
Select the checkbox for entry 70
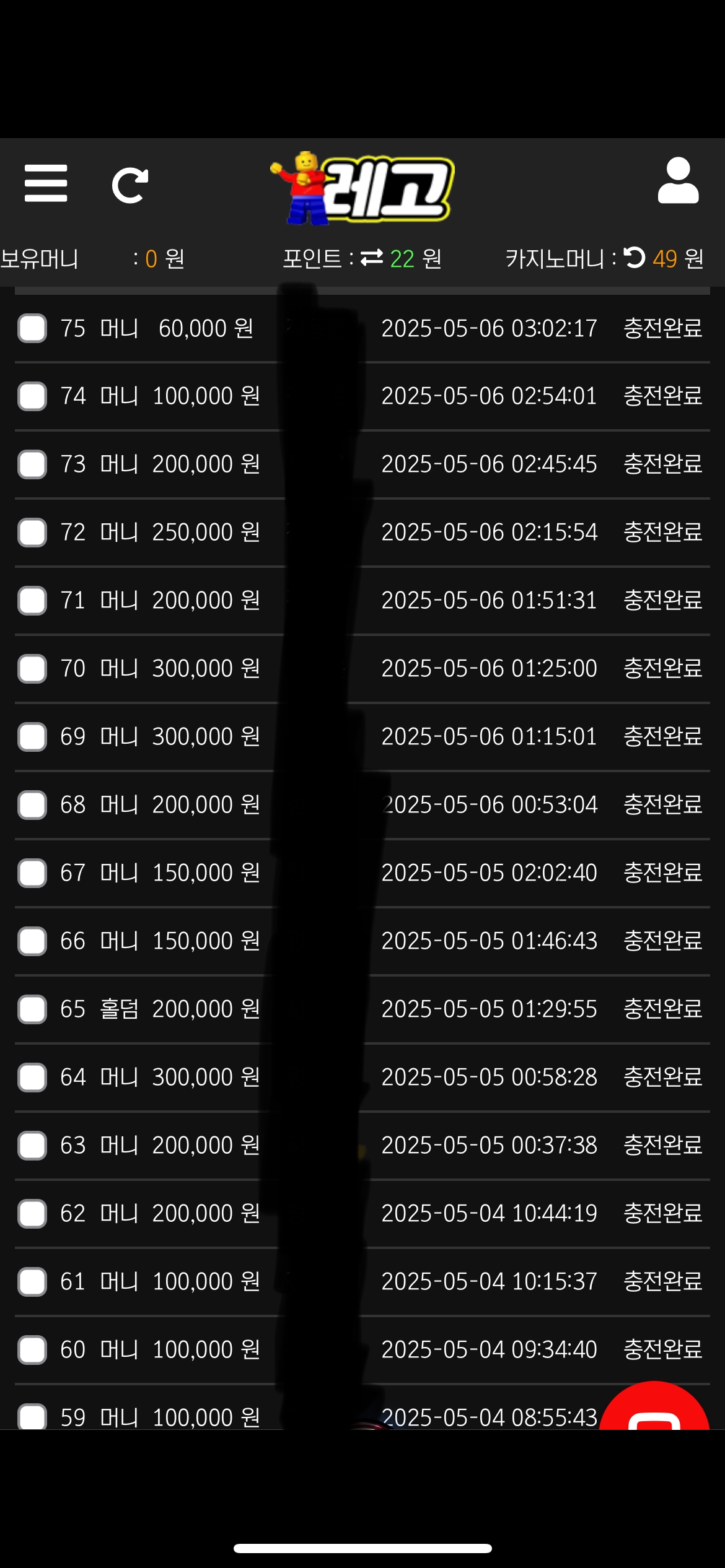(32, 669)
